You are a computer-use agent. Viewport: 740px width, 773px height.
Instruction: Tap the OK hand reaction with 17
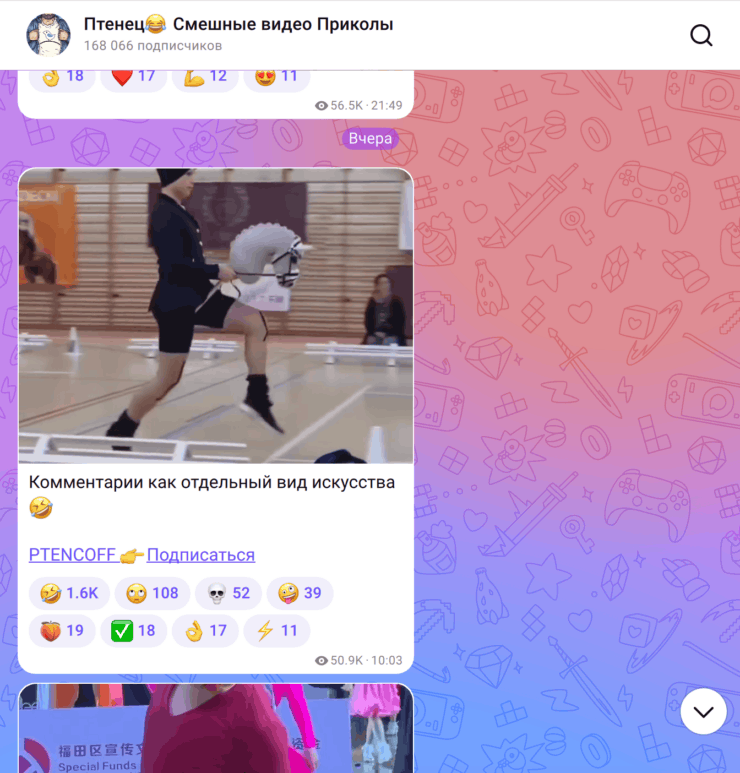205,631
